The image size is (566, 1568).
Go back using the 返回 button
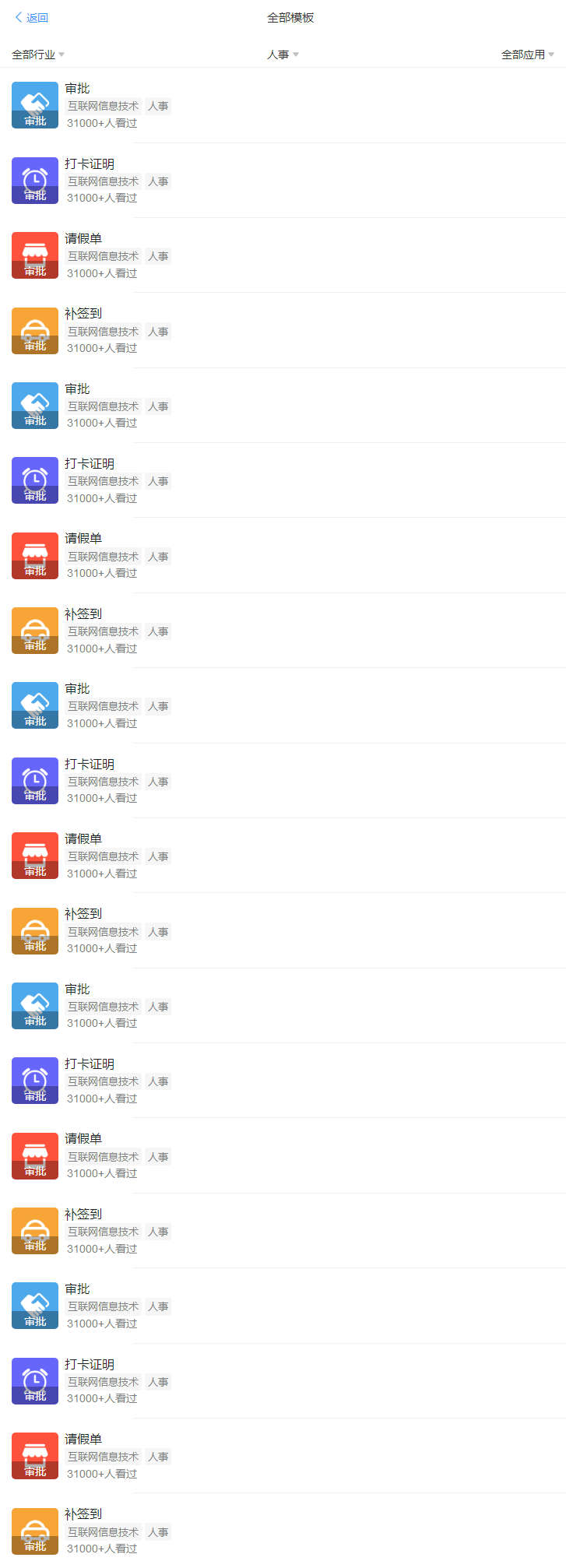(x=31, y=18)
